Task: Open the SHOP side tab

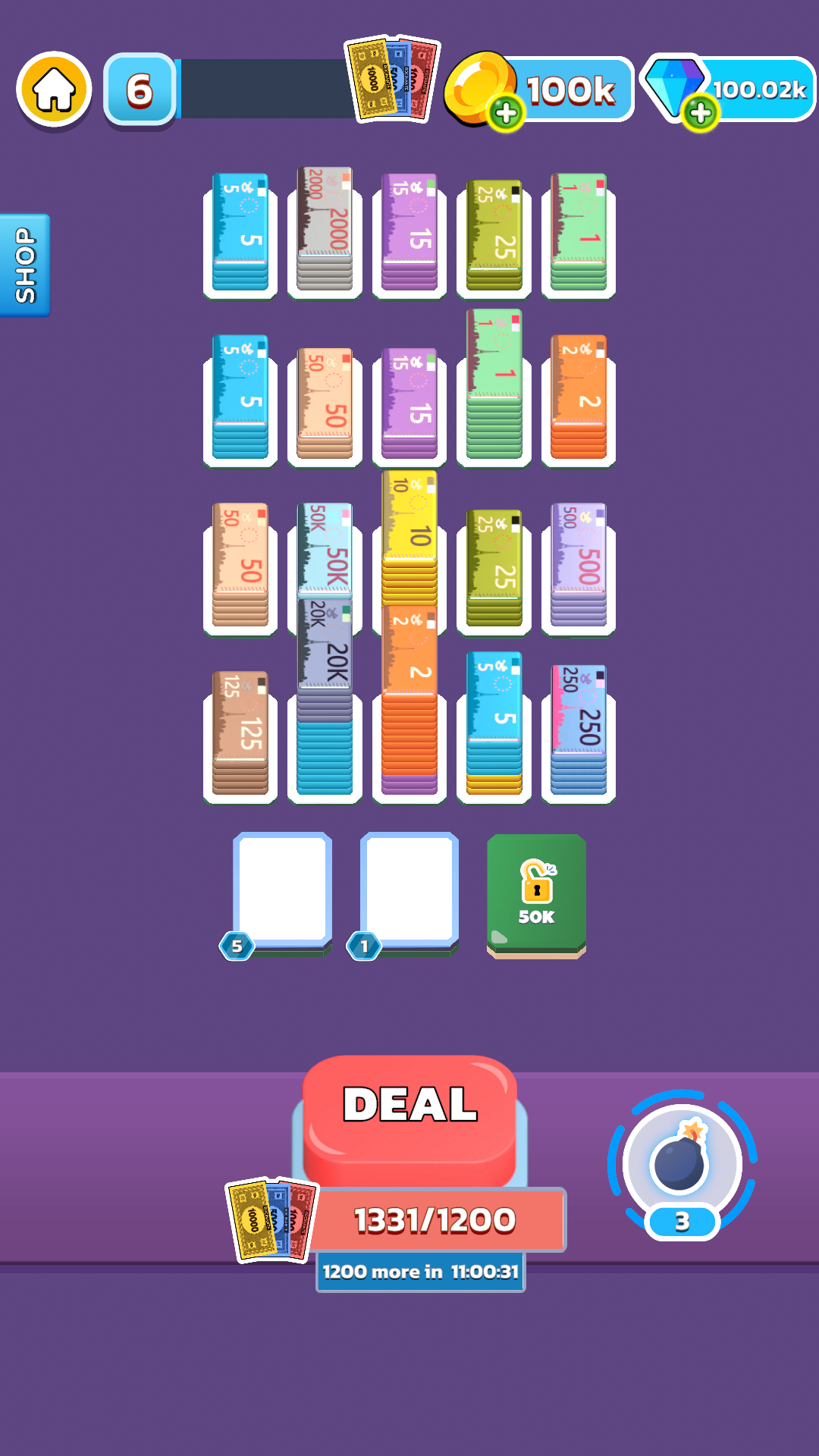Action: pos(25,265)
